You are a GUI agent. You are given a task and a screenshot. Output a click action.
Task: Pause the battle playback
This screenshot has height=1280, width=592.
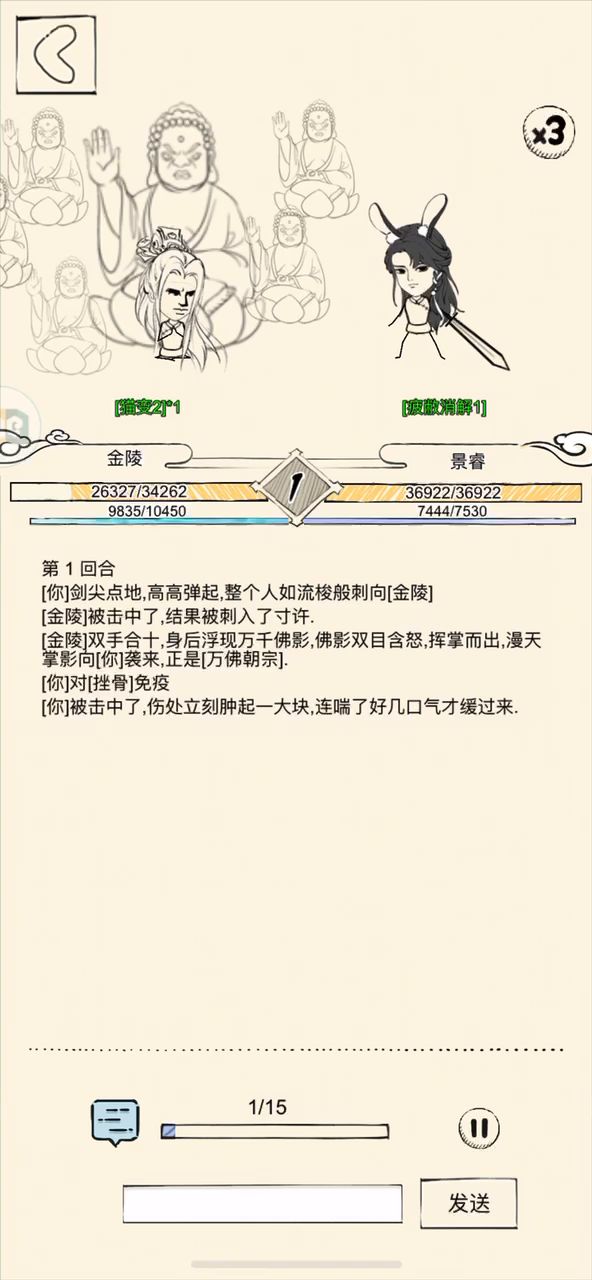pyautogui.click(x=479, y=1128)
